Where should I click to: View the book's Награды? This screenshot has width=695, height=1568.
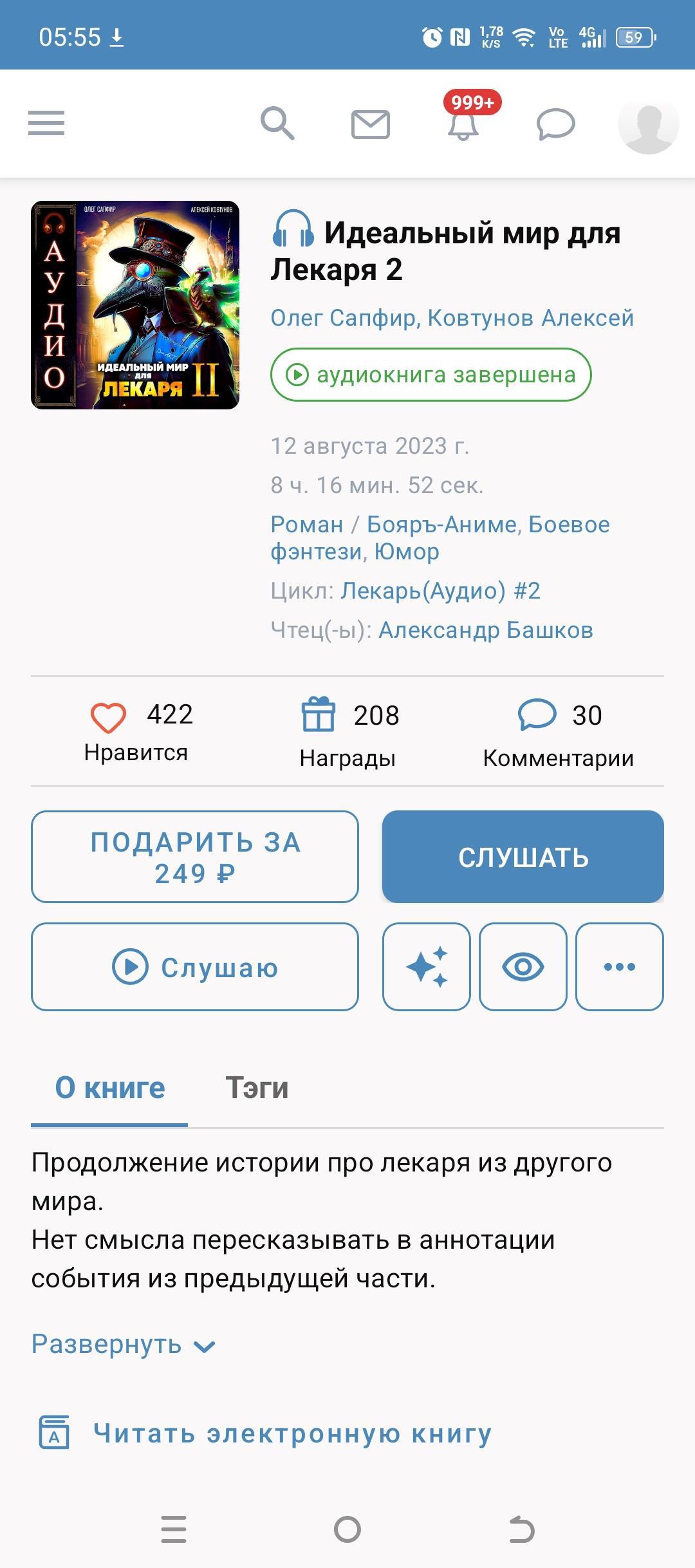pyautogui.click(x=347, y=733)
